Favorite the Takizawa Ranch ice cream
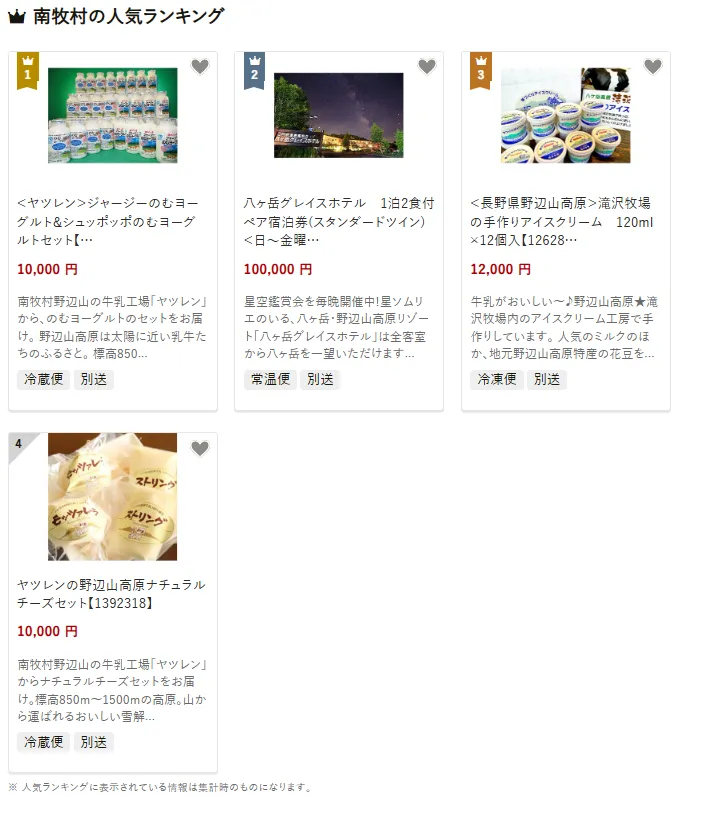This screenshot has width=706, height=825. pyautogui.click(x=653, y=67)
